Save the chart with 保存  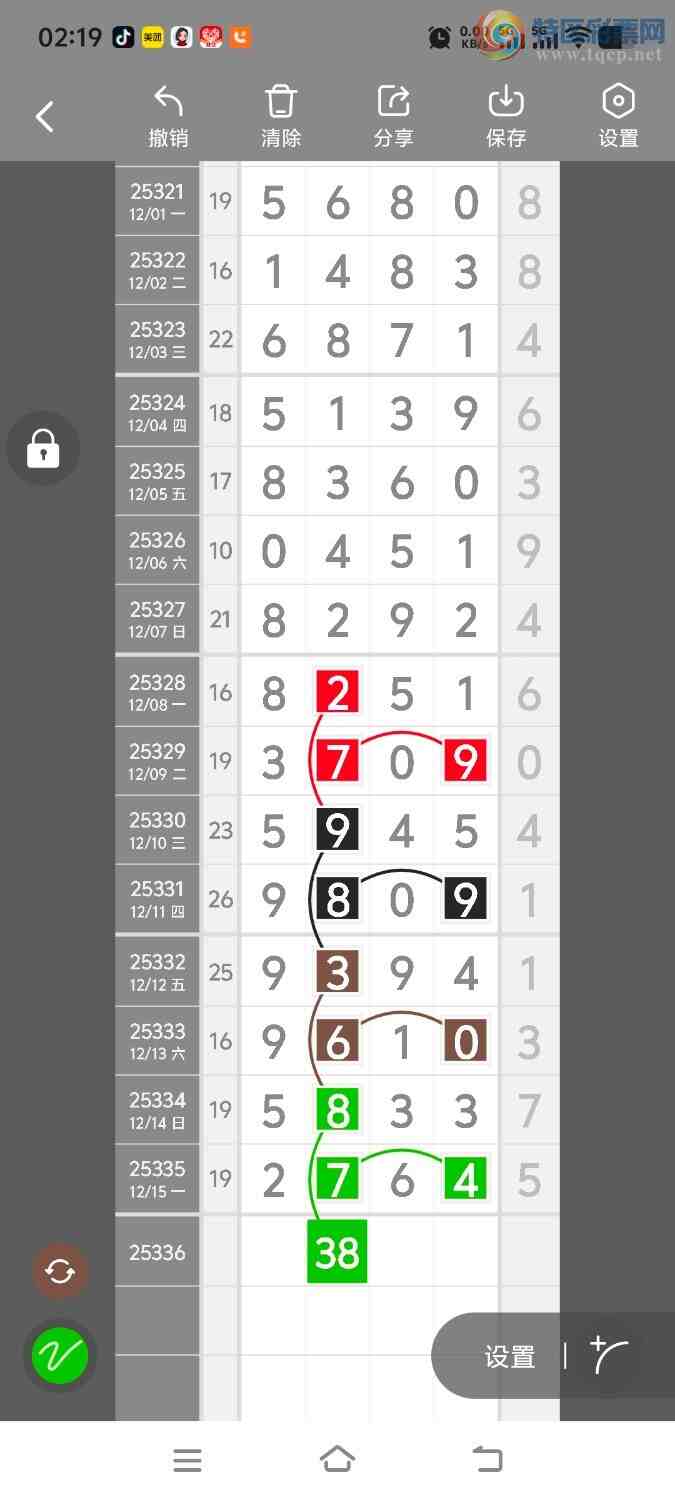click(x=506, y=117)
